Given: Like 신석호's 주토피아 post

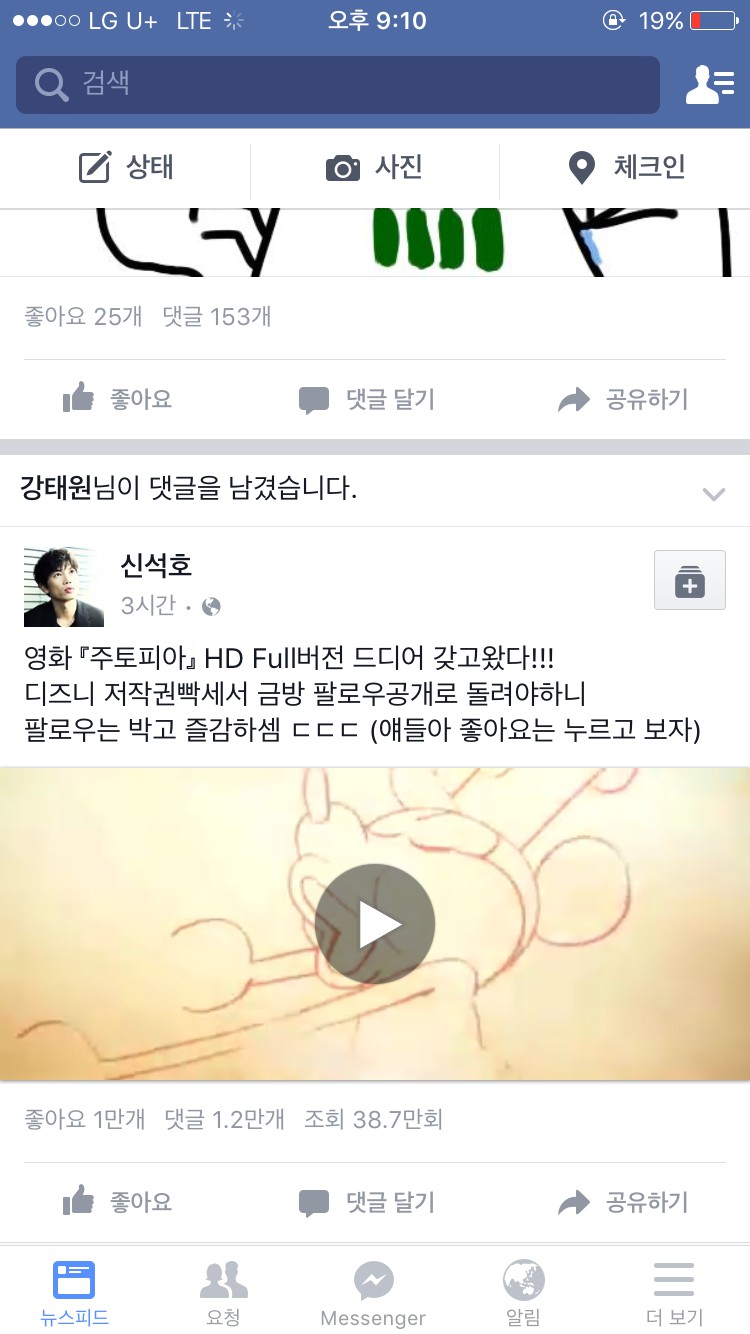Looking at the screenshot, I should point(118,1202).
